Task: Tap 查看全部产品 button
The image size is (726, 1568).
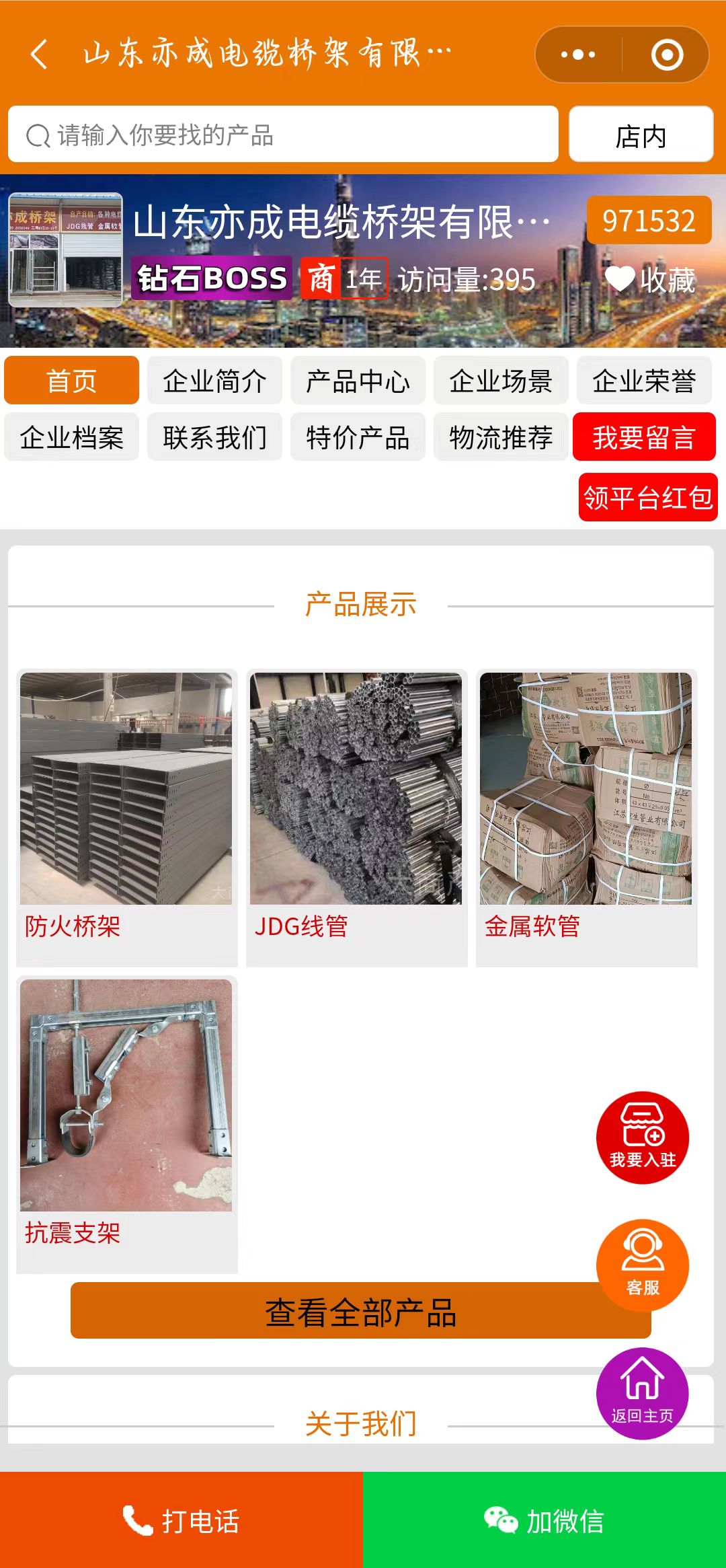Action: (361, 1310)
